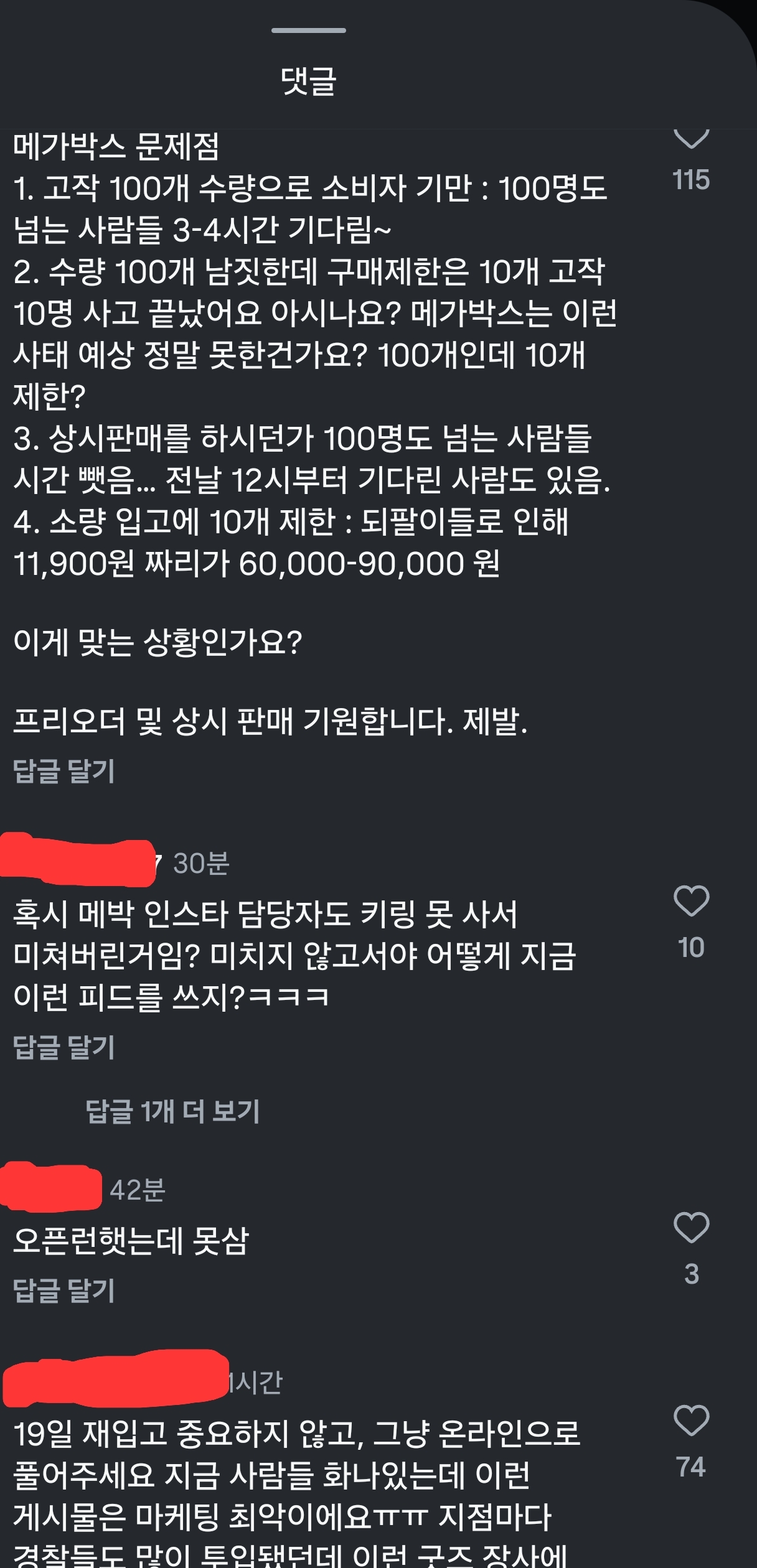Like the 30분 comment about 메박 인스타 담당자
Image resolution: width=757 pixels, height=1568 pixels.
[x=691, y=902]
